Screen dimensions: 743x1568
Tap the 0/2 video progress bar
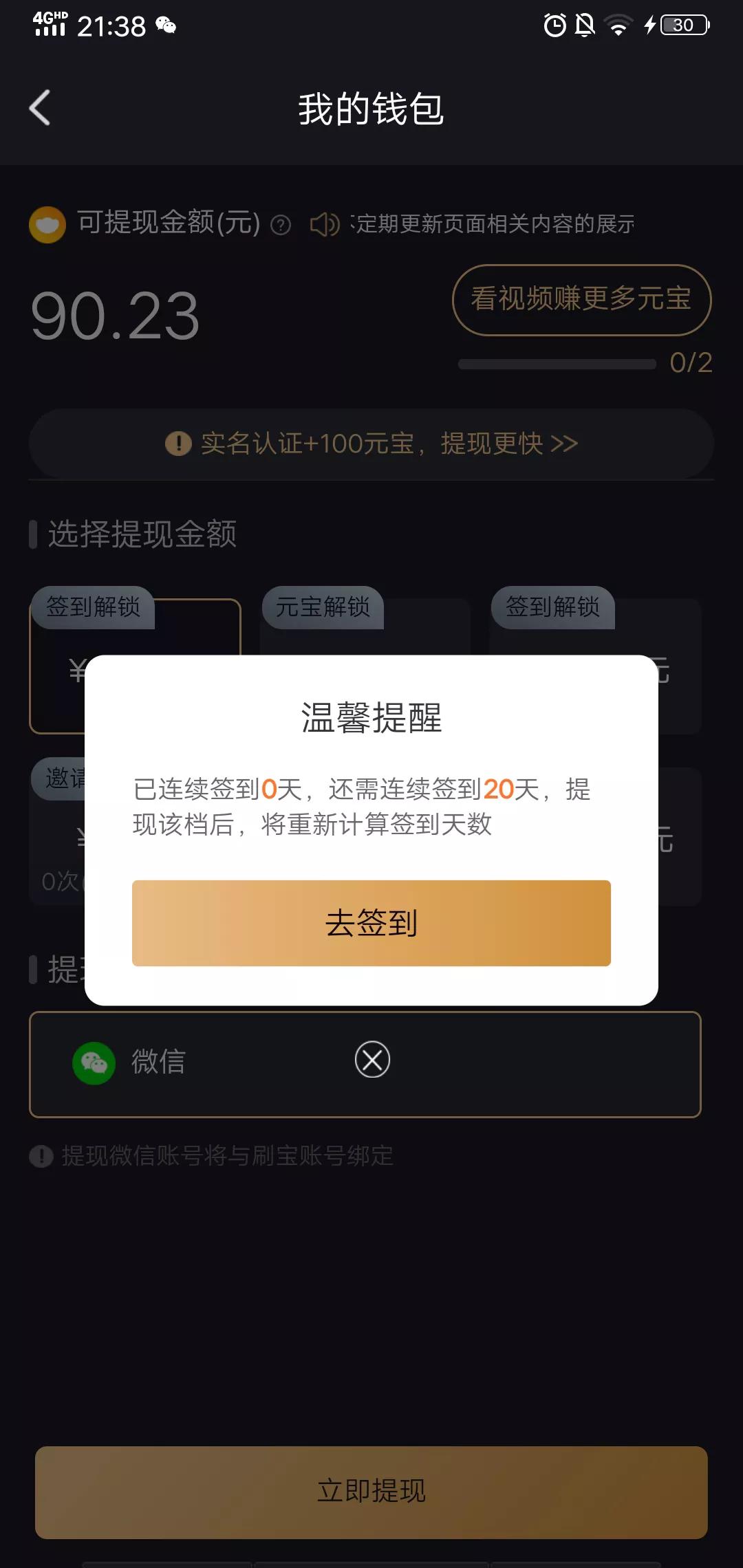point(557,363)
